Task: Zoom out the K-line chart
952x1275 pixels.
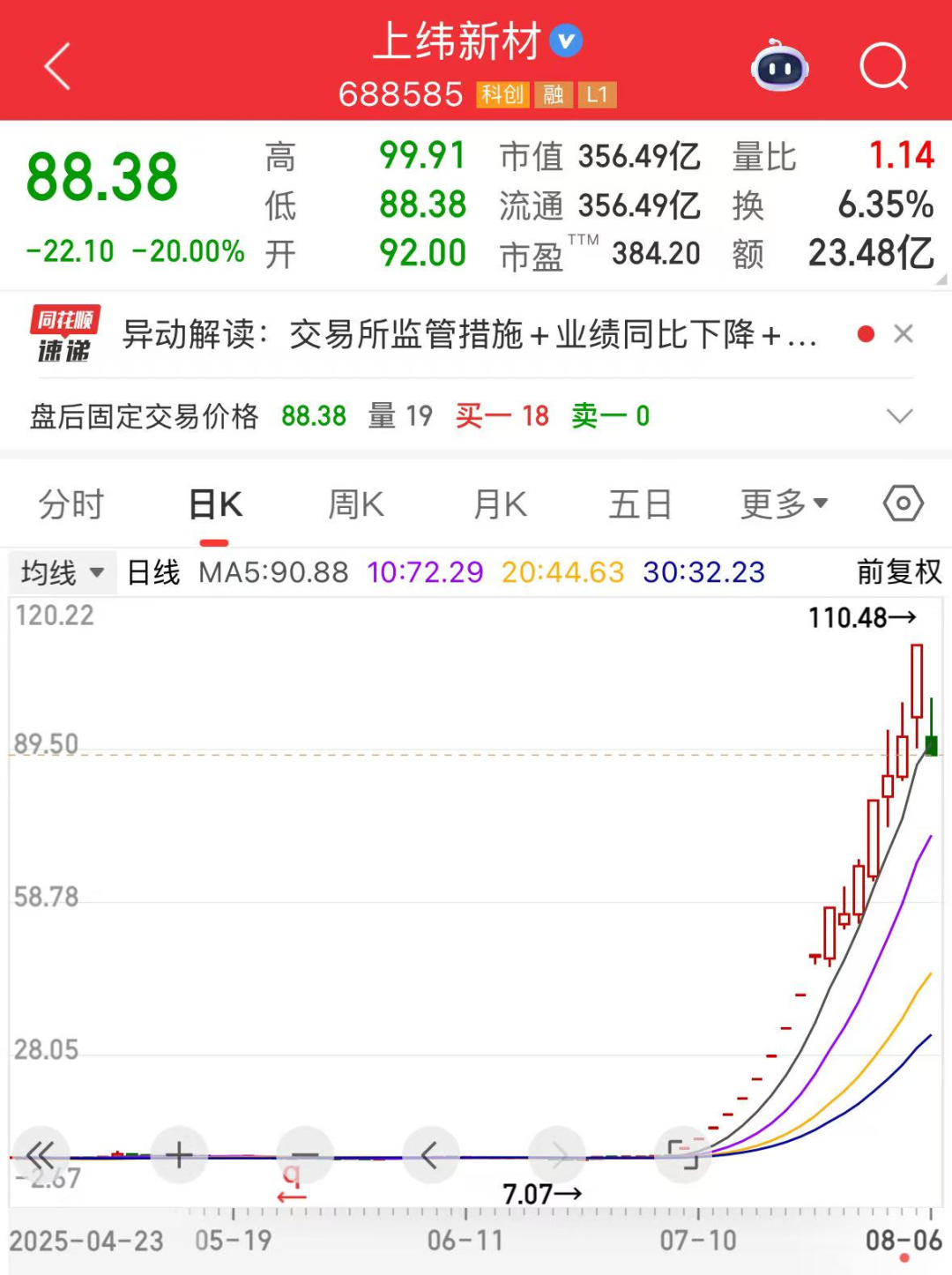Action: coord(305,1155)
